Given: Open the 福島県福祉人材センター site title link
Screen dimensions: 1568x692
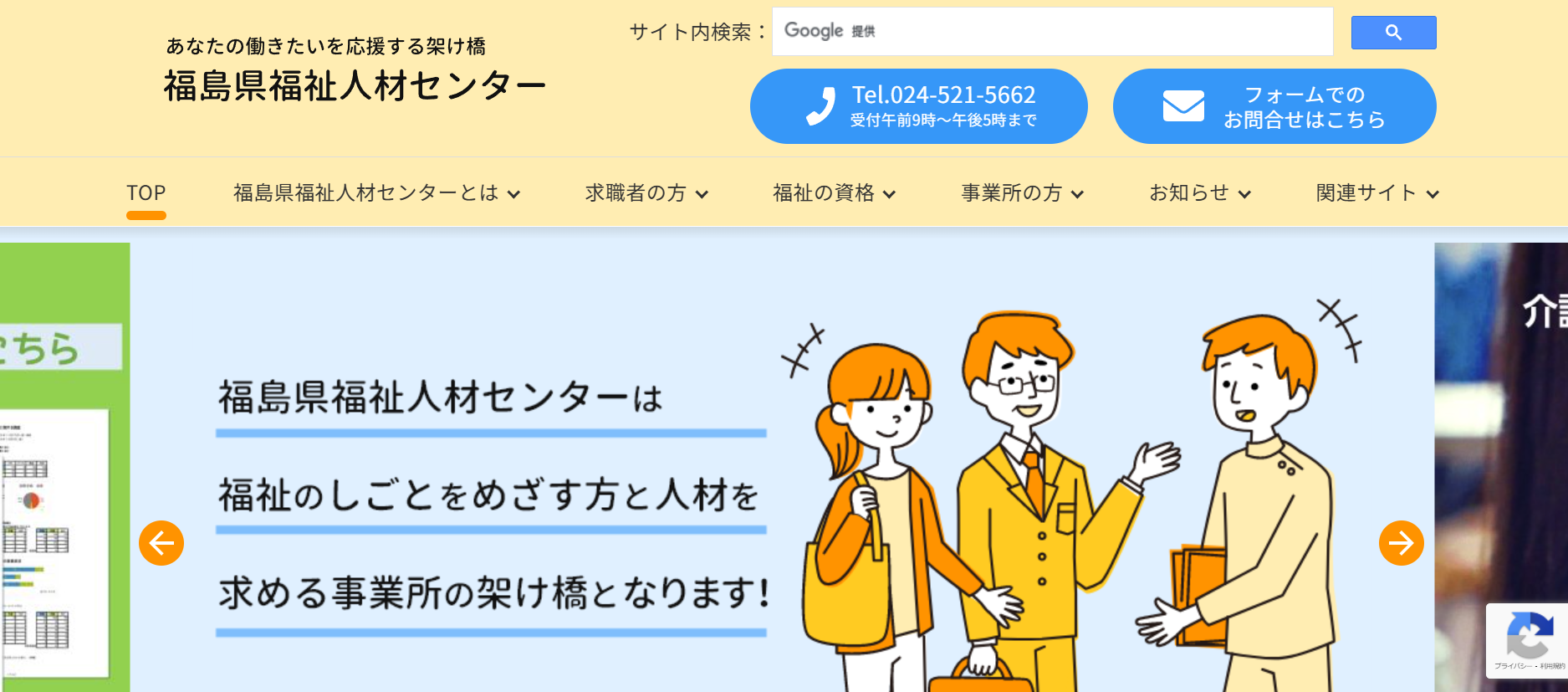Looking at the screenshot, I should tap(354, 85).
